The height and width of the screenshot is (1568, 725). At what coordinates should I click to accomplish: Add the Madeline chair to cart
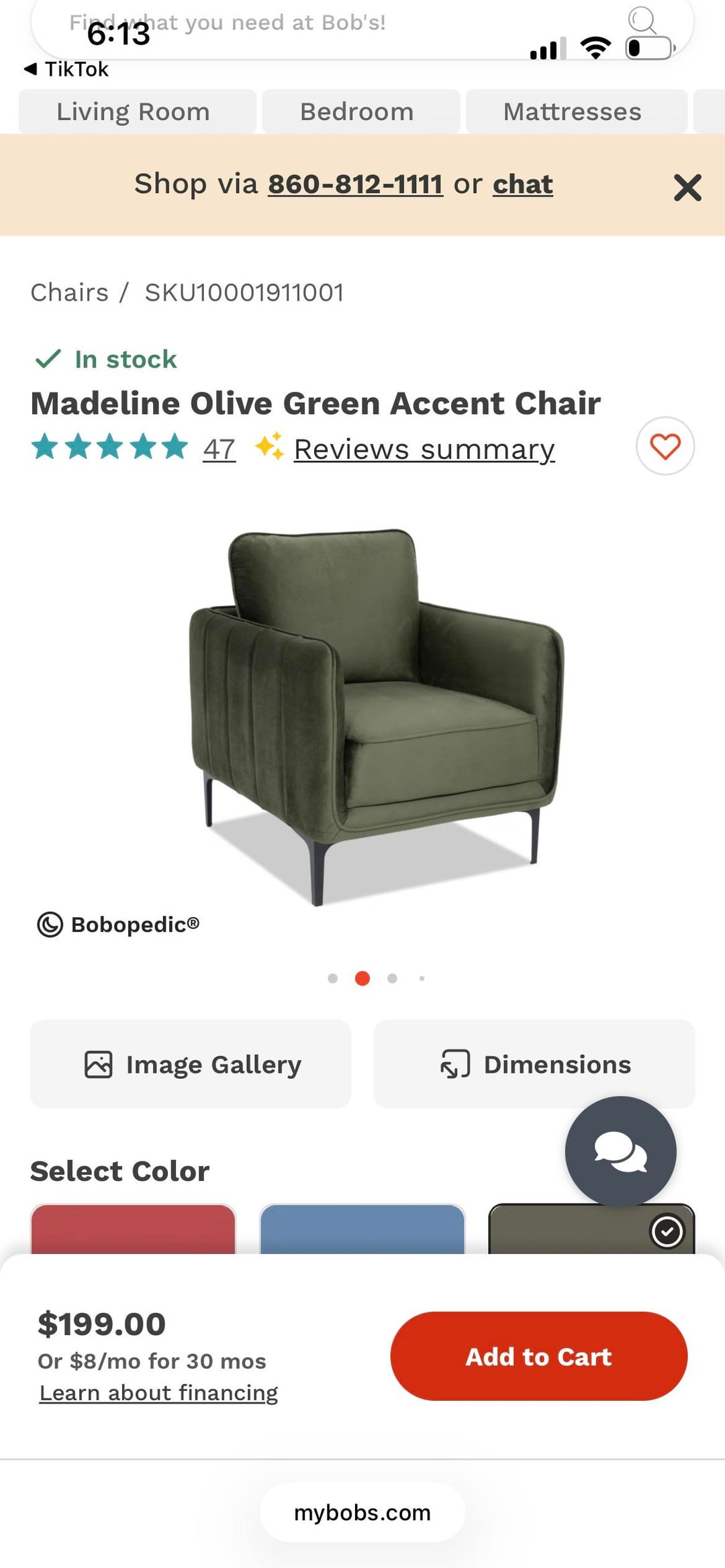tap(538, 1356)
